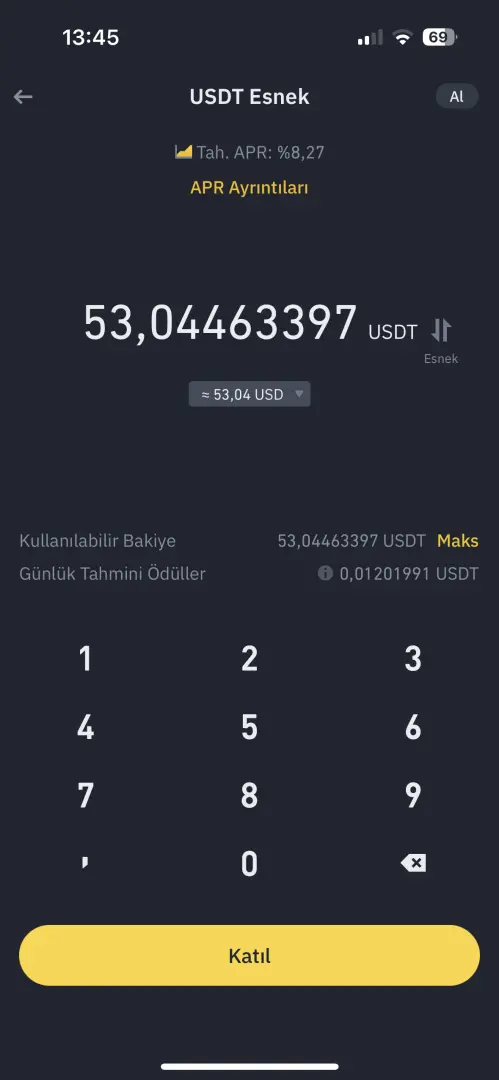Open info icon beside daily estimated rewards
499x1080 pixels.
[325, 573]
